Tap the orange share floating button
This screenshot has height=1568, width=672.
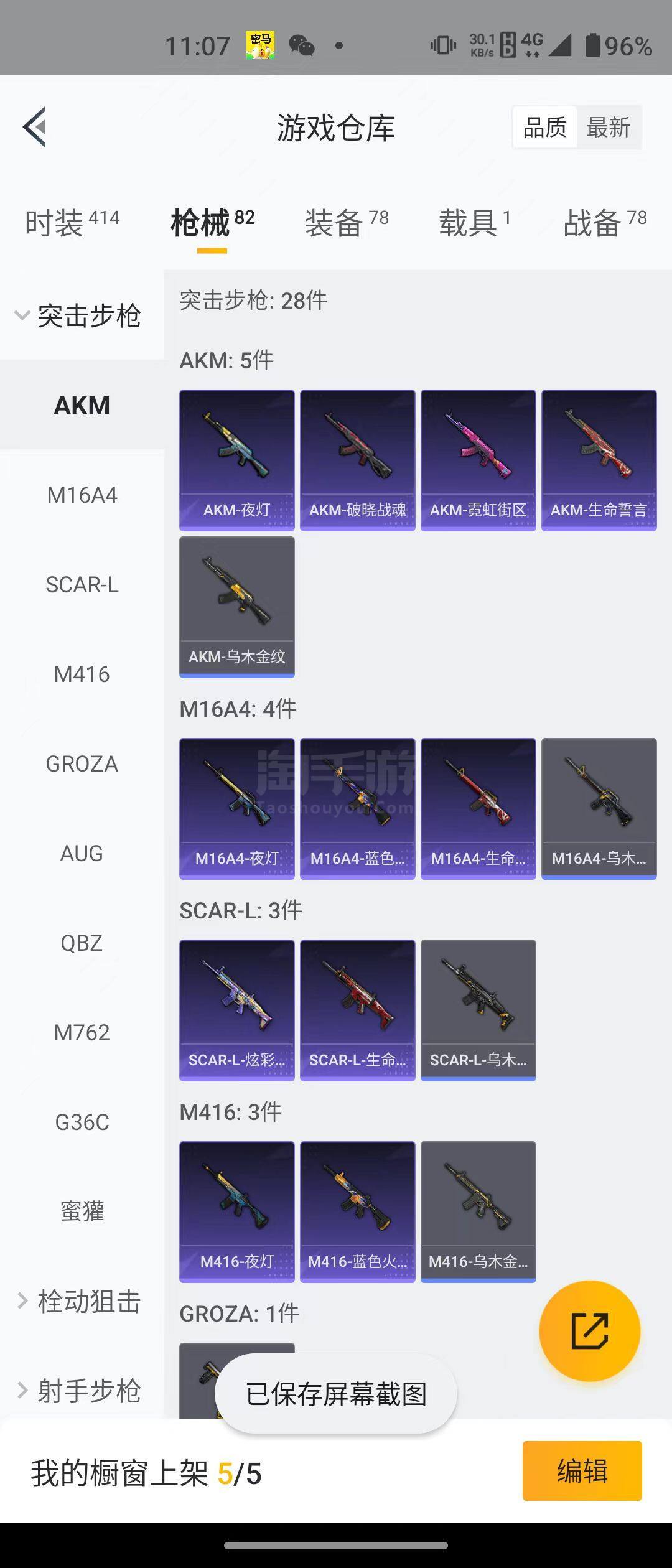click(589, 1331)
